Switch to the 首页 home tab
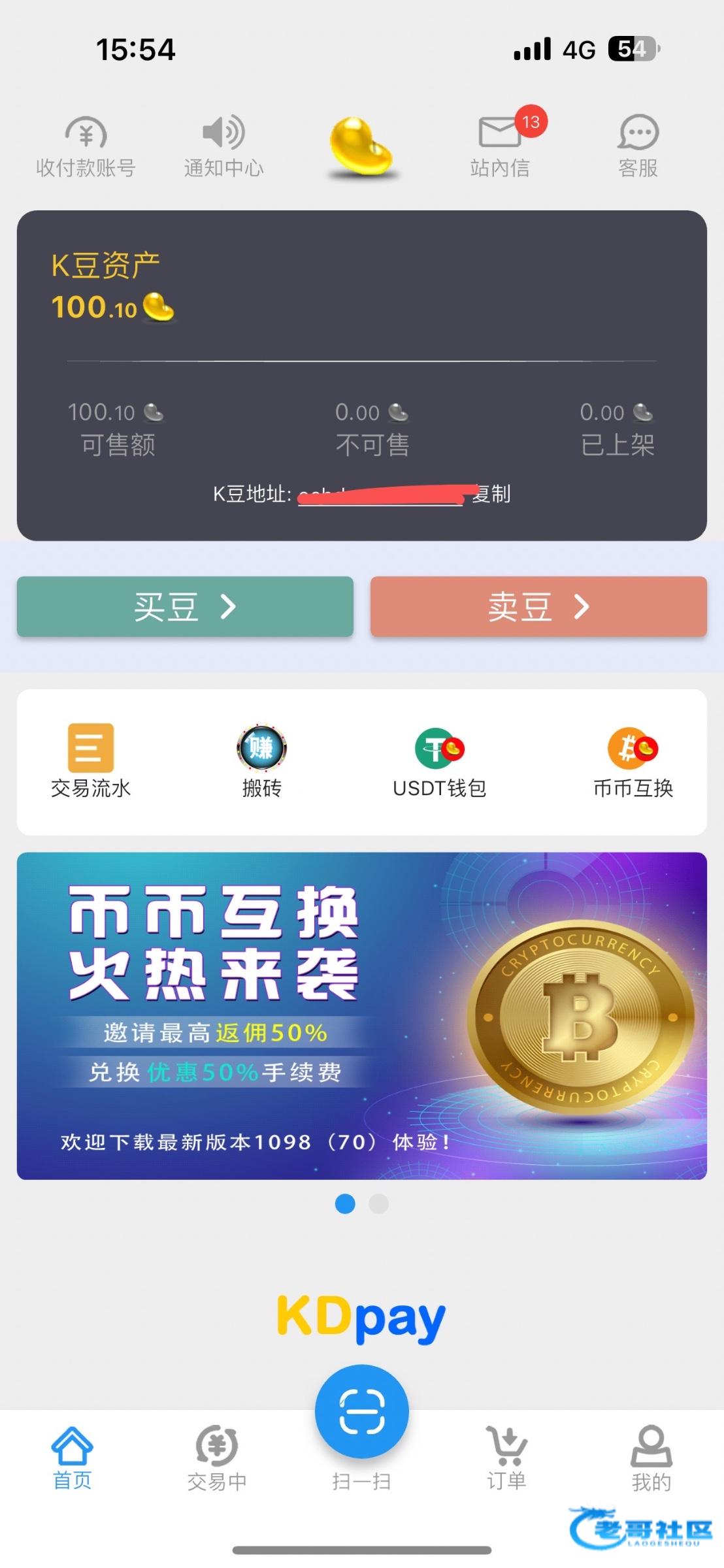 point(72,1458)
